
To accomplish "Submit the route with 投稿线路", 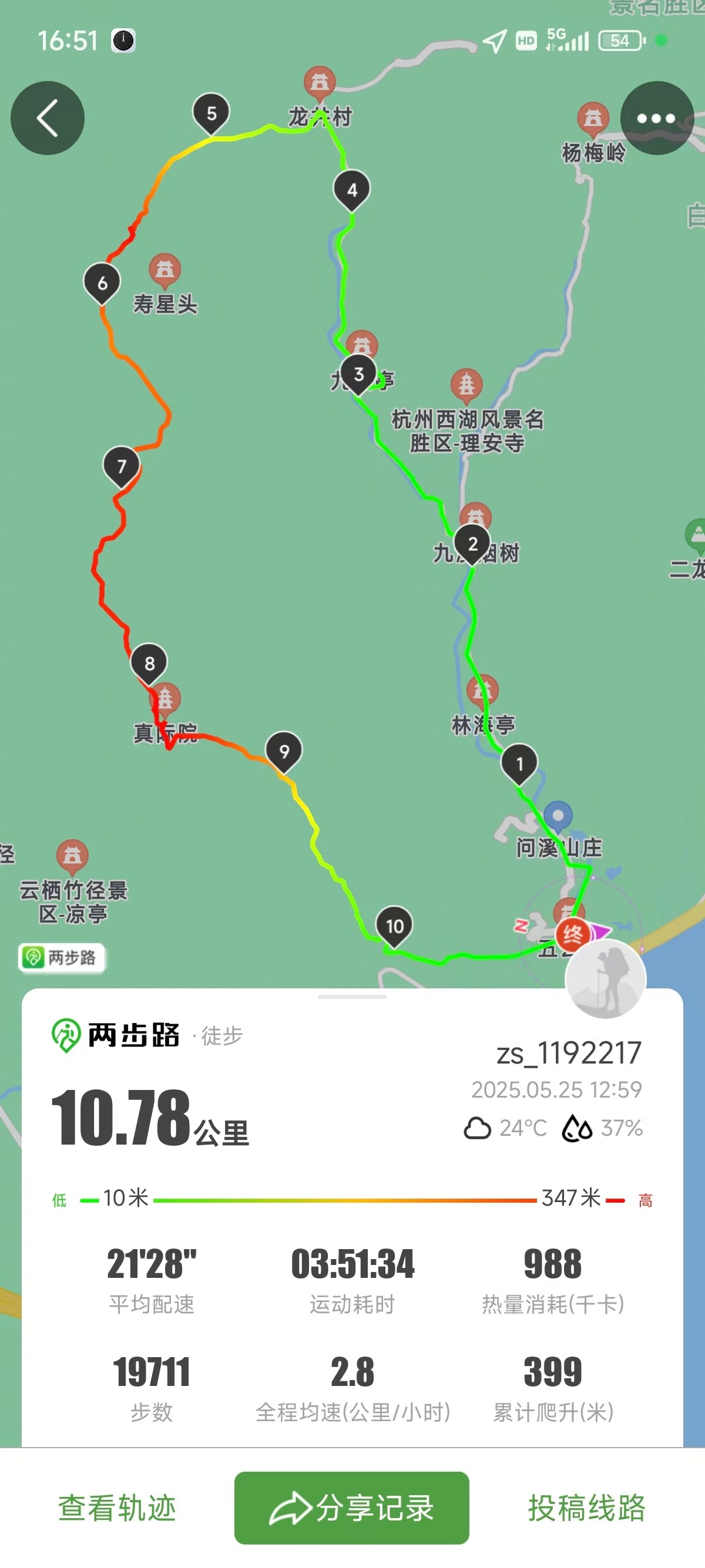I will [587, 1508].
